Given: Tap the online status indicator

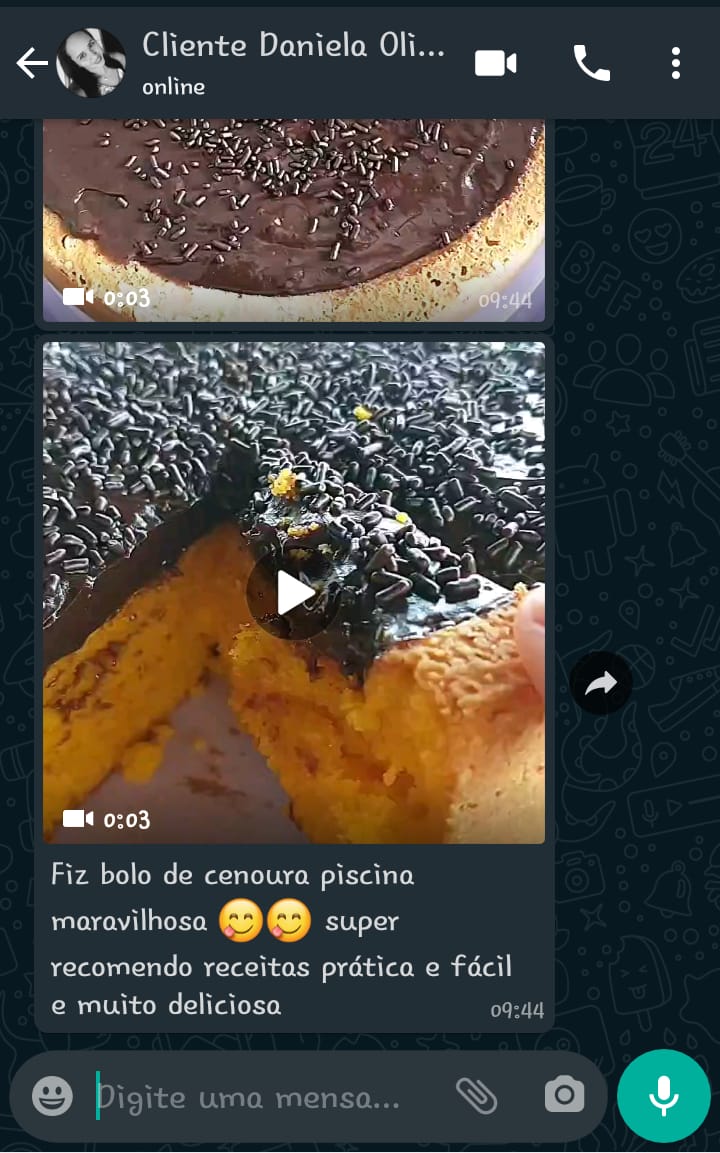Looking at the screenshot, I should [174, 86].
